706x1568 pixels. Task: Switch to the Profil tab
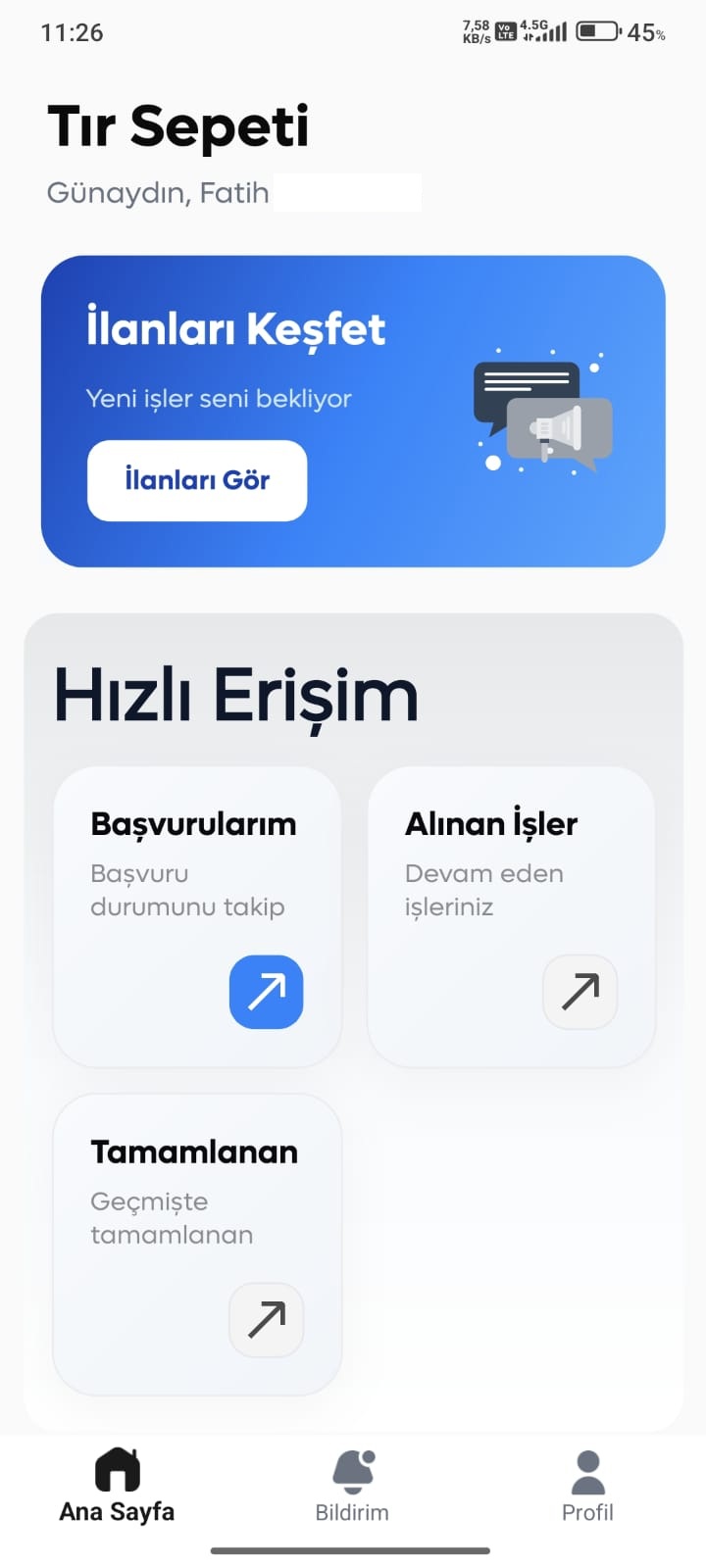click(x=587, y=1487)
